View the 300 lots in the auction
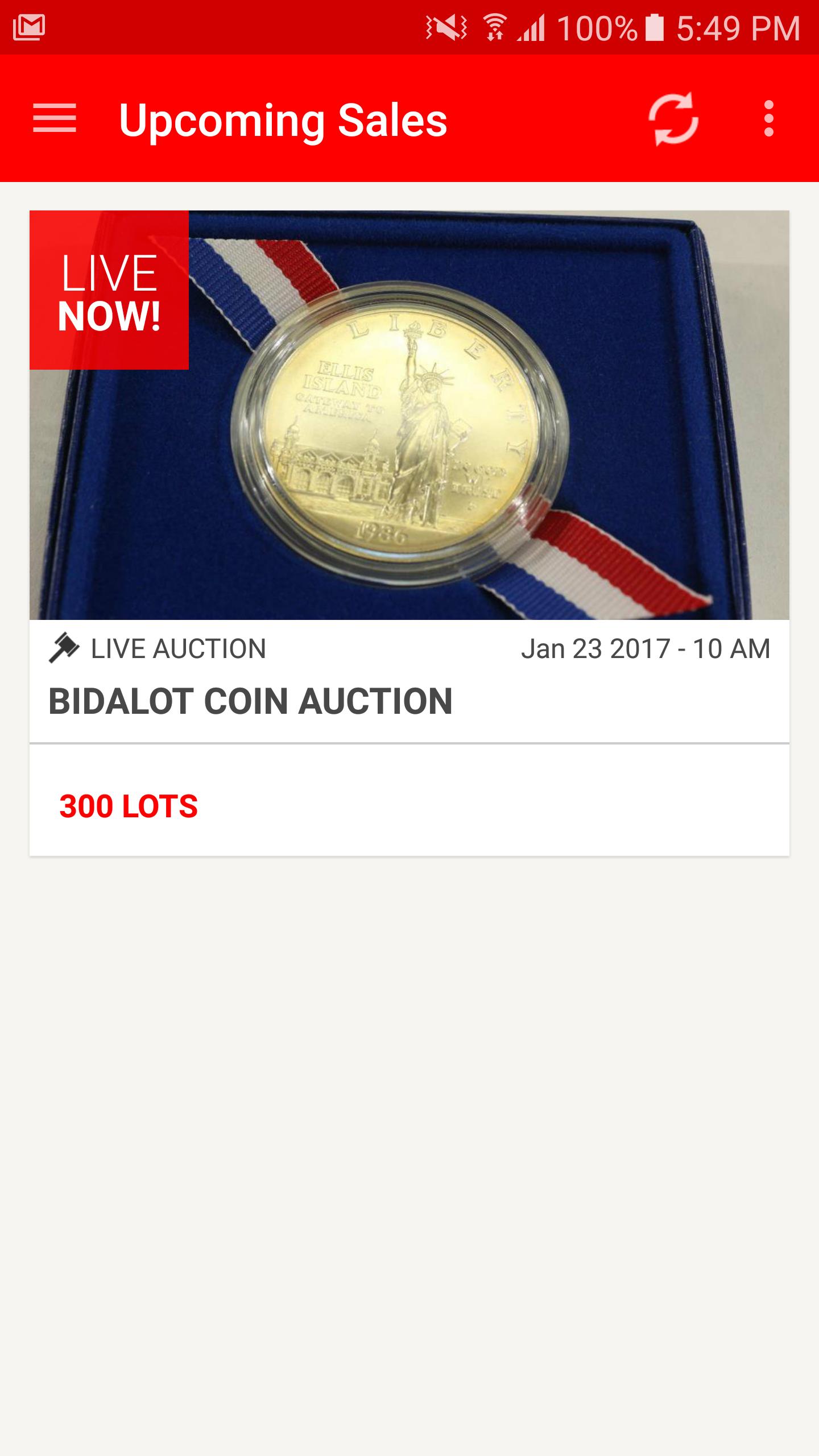 click(x=129, y=806)
